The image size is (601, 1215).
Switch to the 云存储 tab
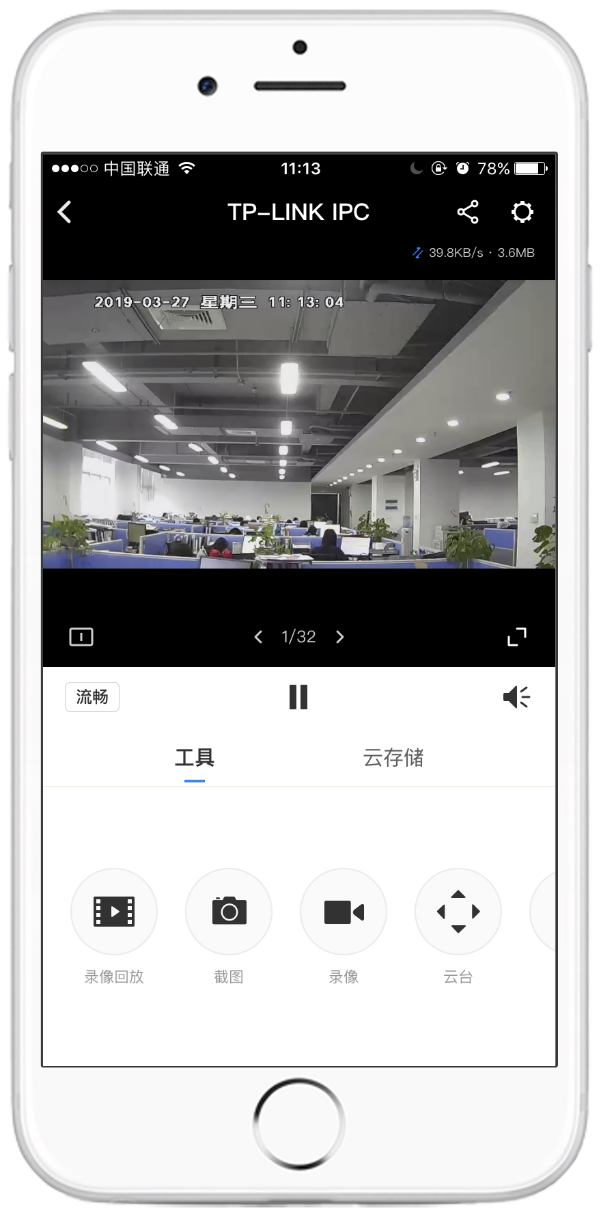393,758
